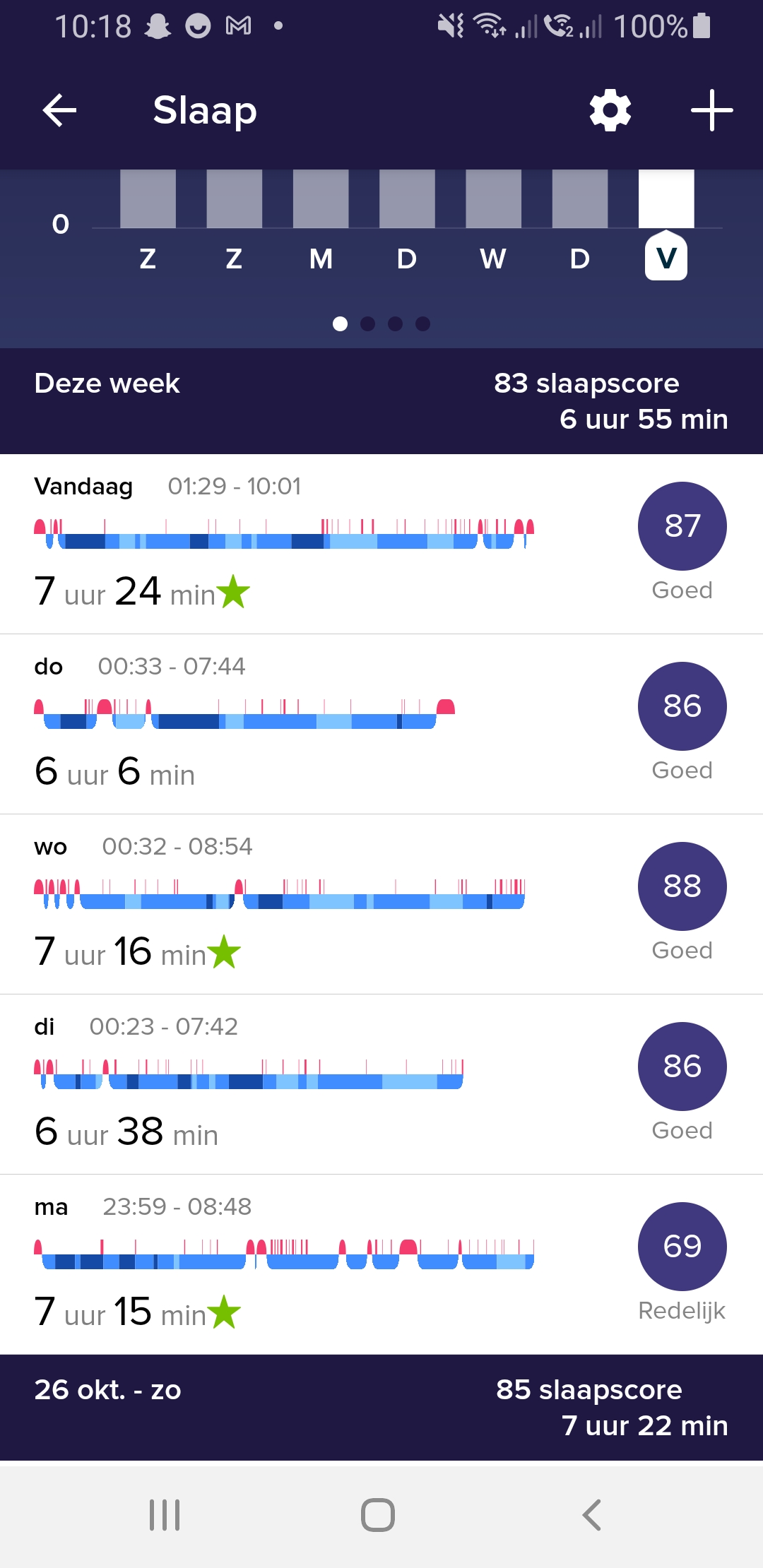Open Vandaag sleep entry 01:29 - 10:01
The image size is (763, 1568).
coord(381,544)
